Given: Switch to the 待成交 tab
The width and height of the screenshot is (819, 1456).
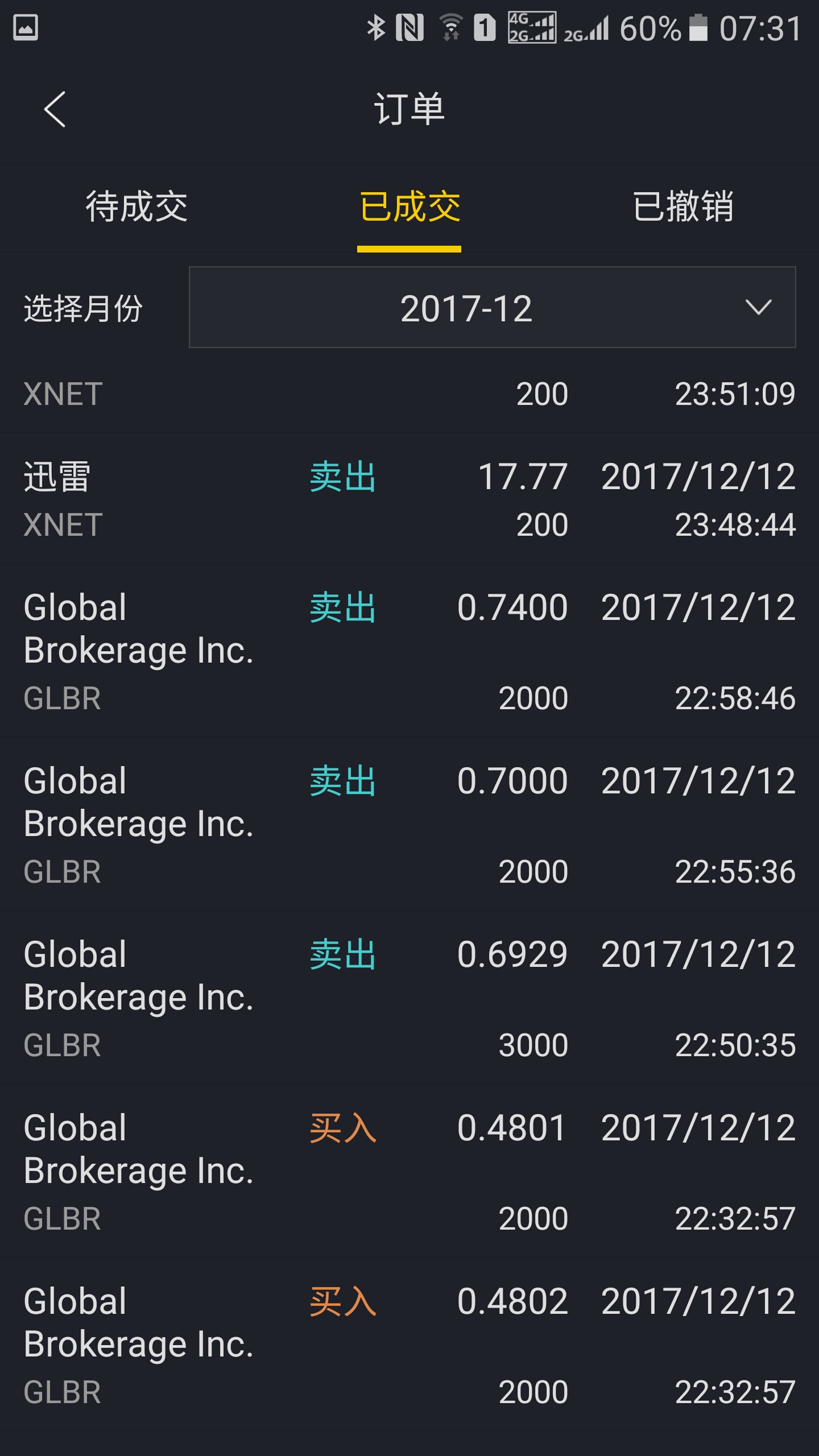Looking at the screenshot, I should tap(136, 207).
